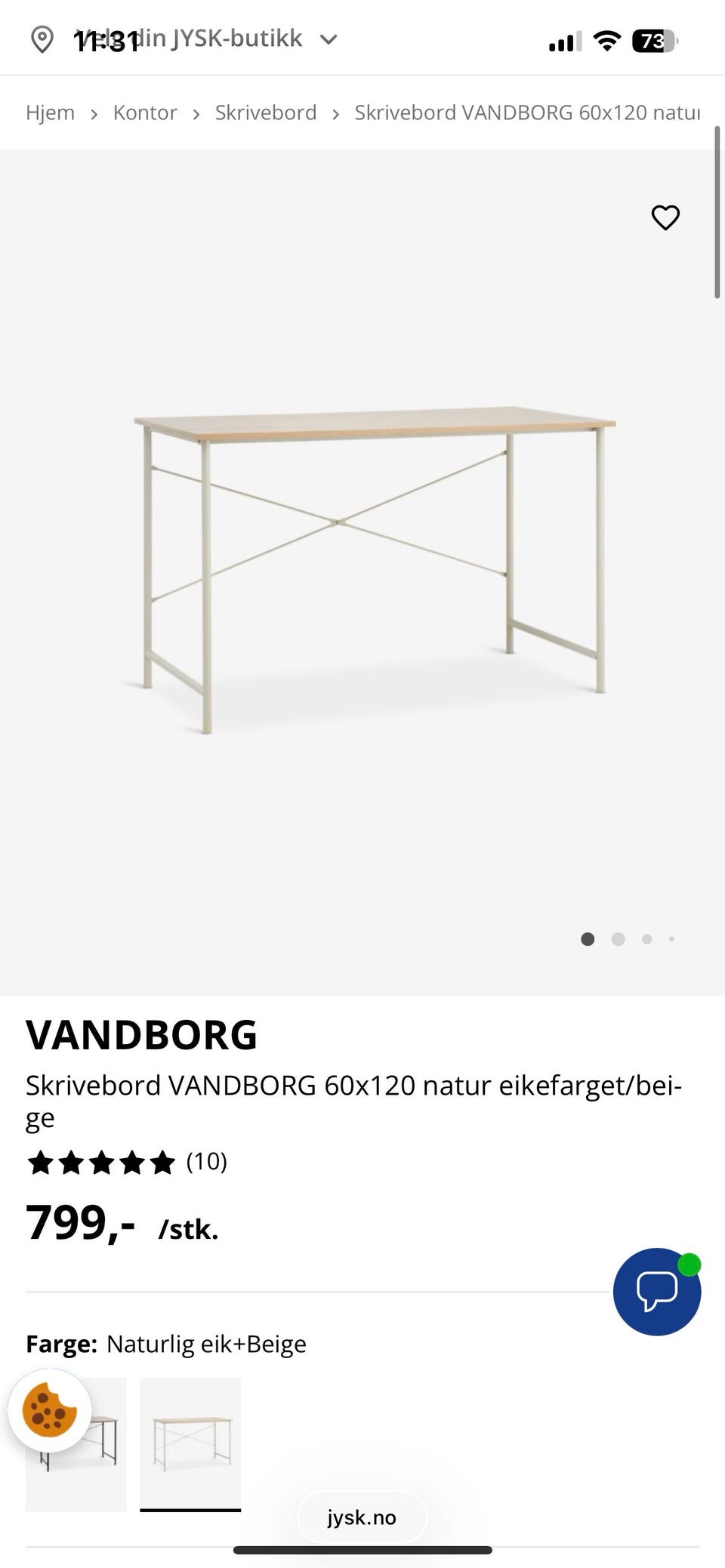Select the selected beige desk color thumbnail
The width and height of the screenshot is (725, 1568).
[x=190, y=1443]
